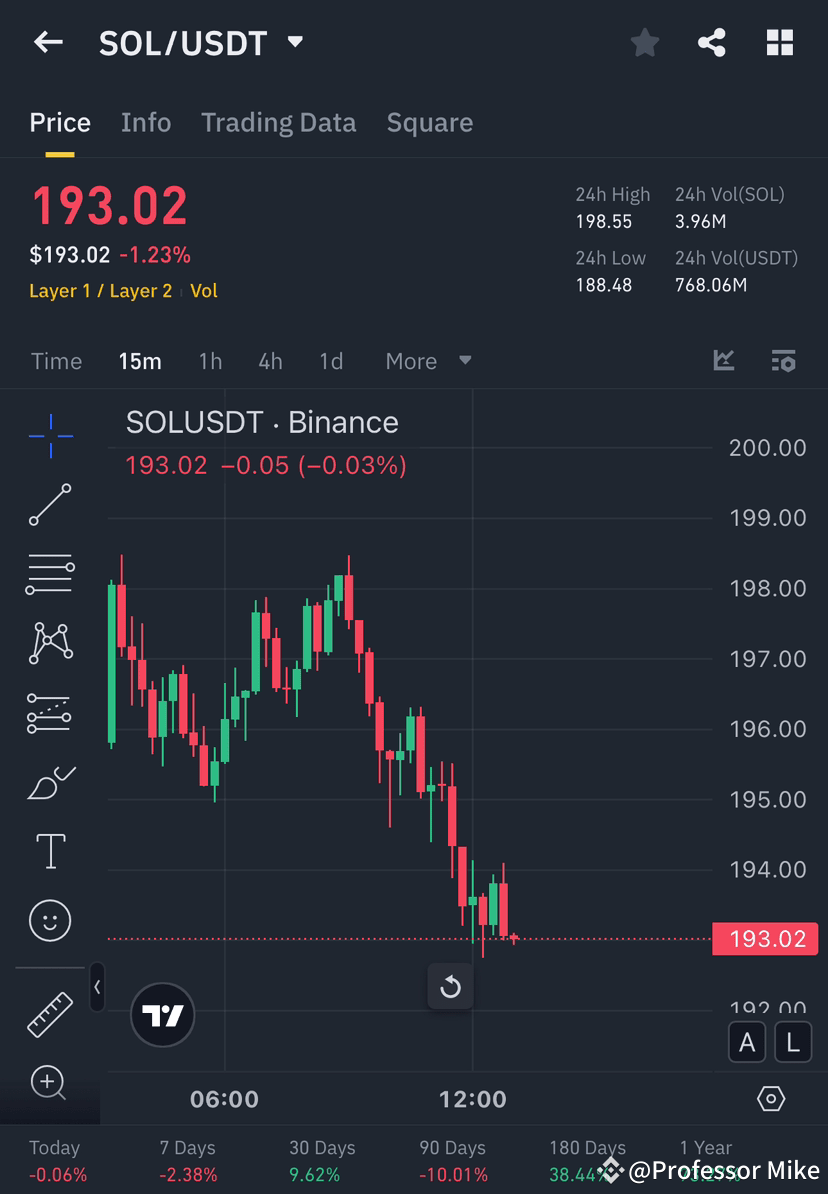
Task: Select the crosshair cursor tool
Action: [50, 435]
